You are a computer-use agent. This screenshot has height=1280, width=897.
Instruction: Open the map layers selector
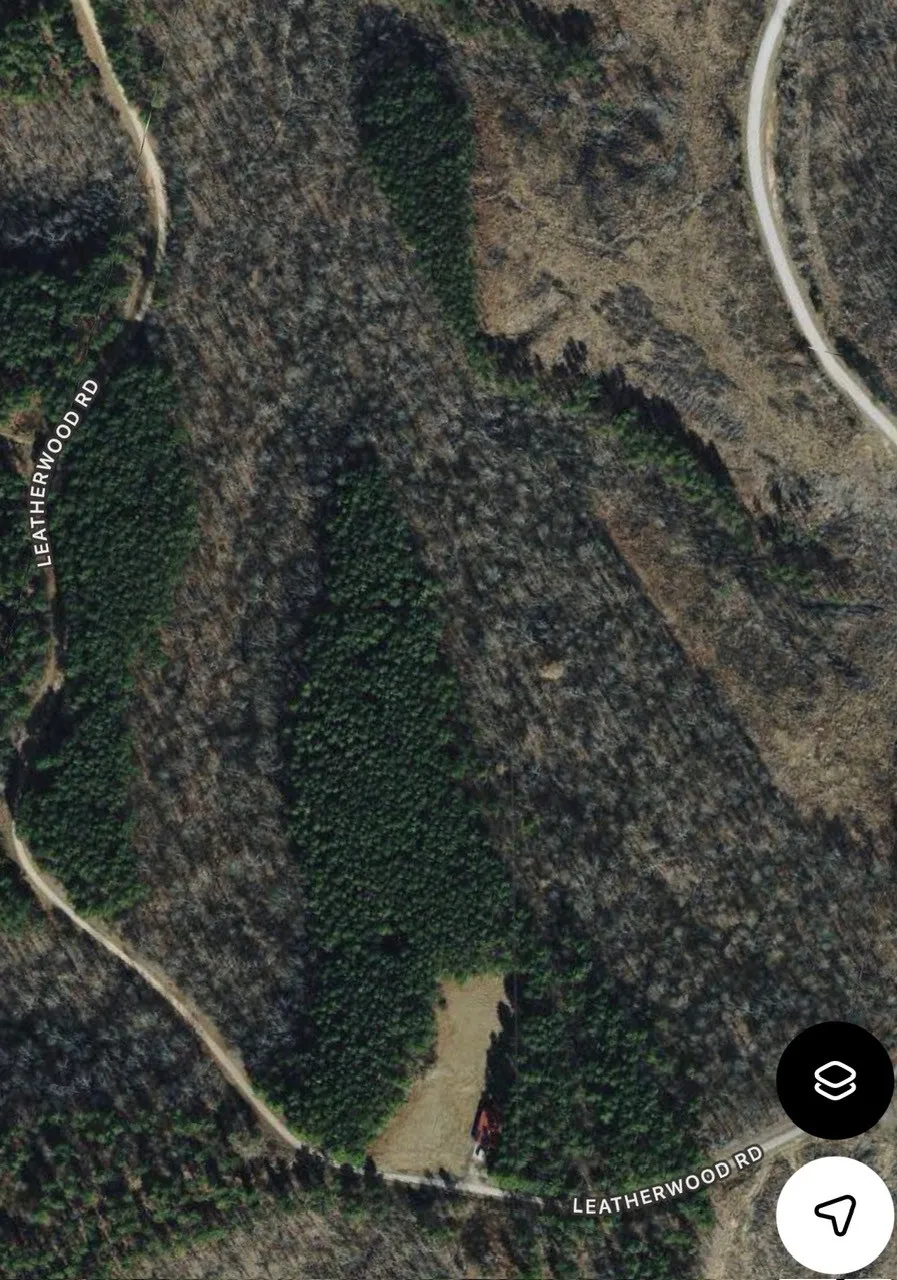point(835,1080)
